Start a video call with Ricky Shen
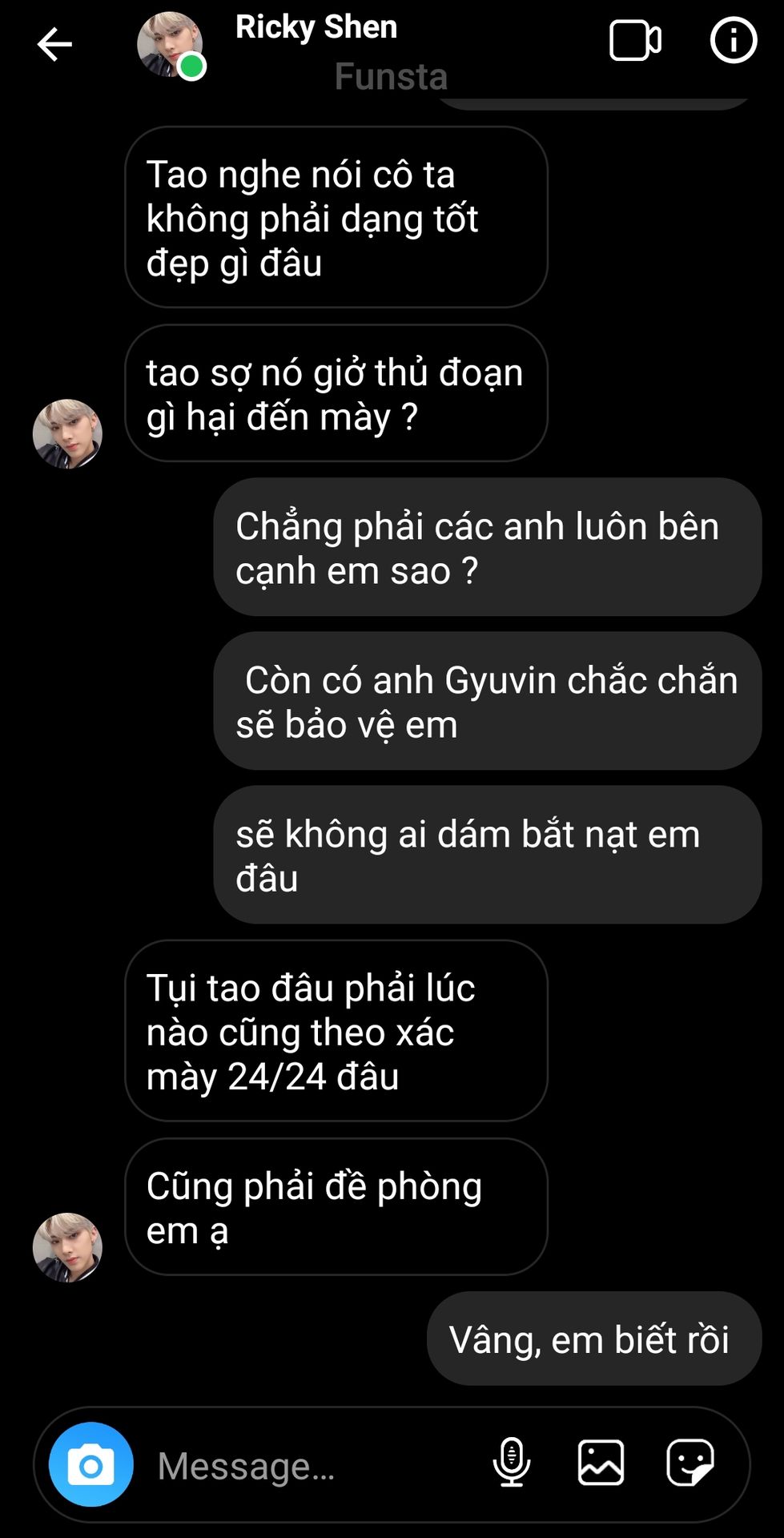Screen dimensions: 784x1538 (635, 41)
